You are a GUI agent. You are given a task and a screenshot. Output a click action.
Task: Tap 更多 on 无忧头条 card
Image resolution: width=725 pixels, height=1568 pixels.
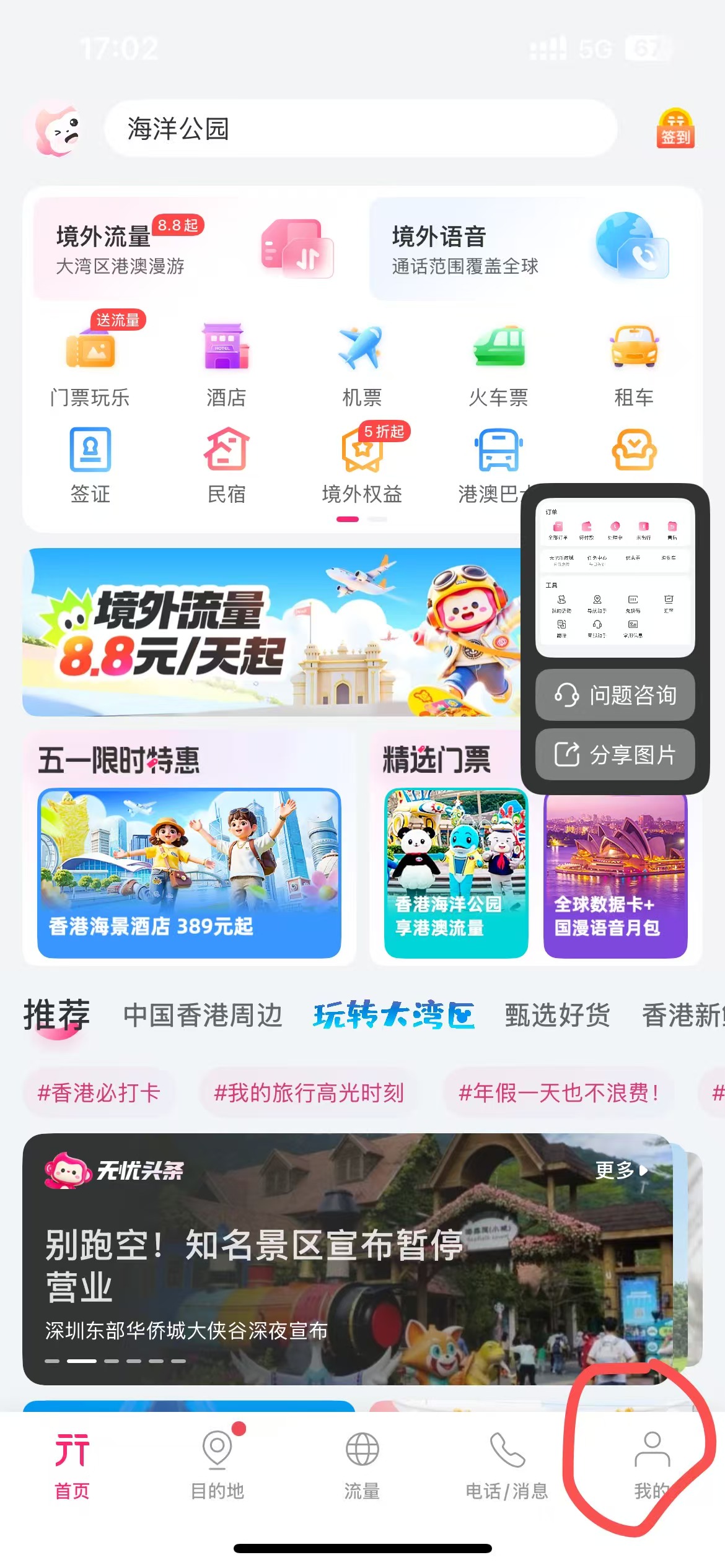pos(621,1170)
